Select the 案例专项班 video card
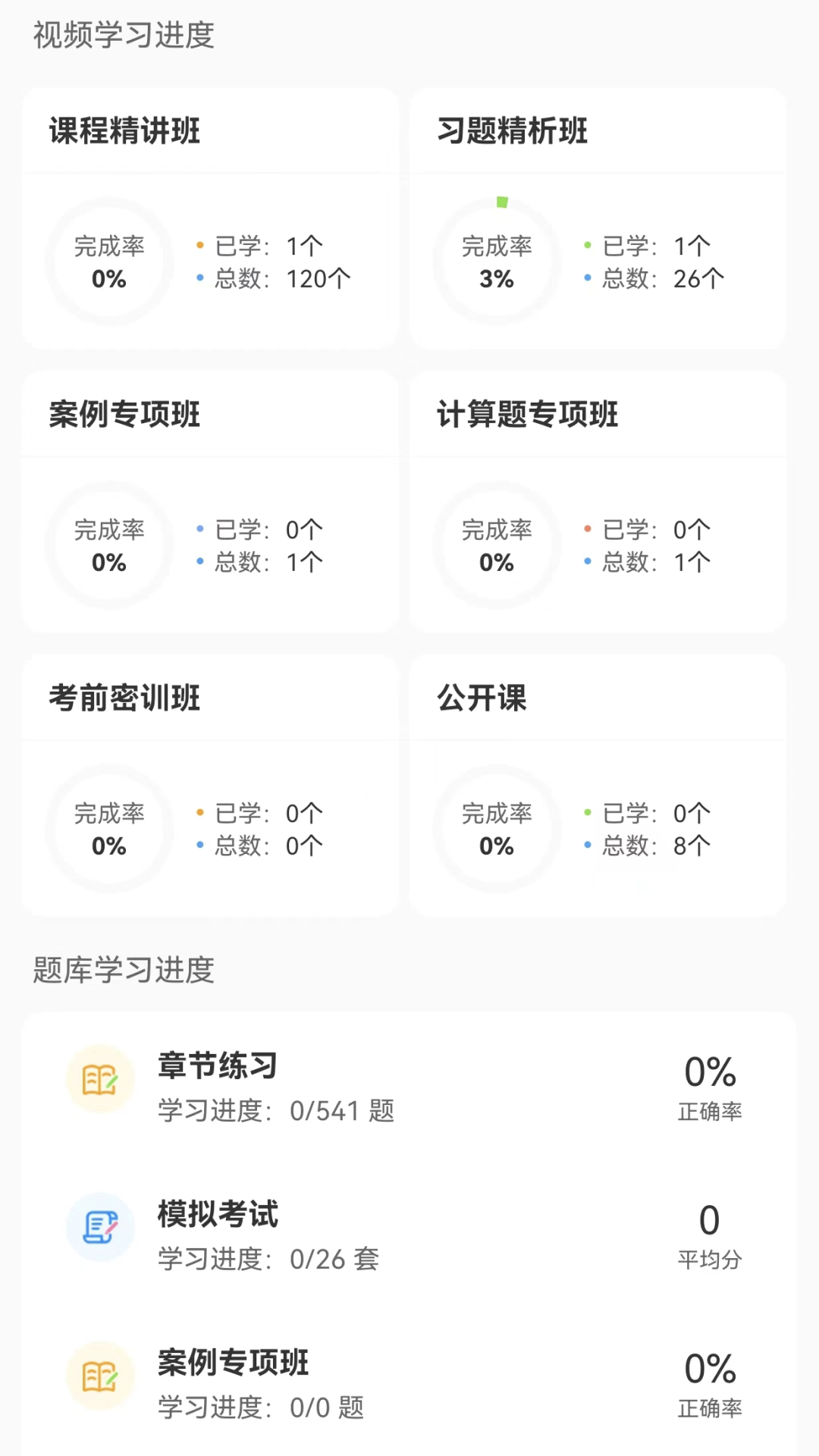Image resolution: width=819 pixels, height=1456 pixels. tap(210, 502)
